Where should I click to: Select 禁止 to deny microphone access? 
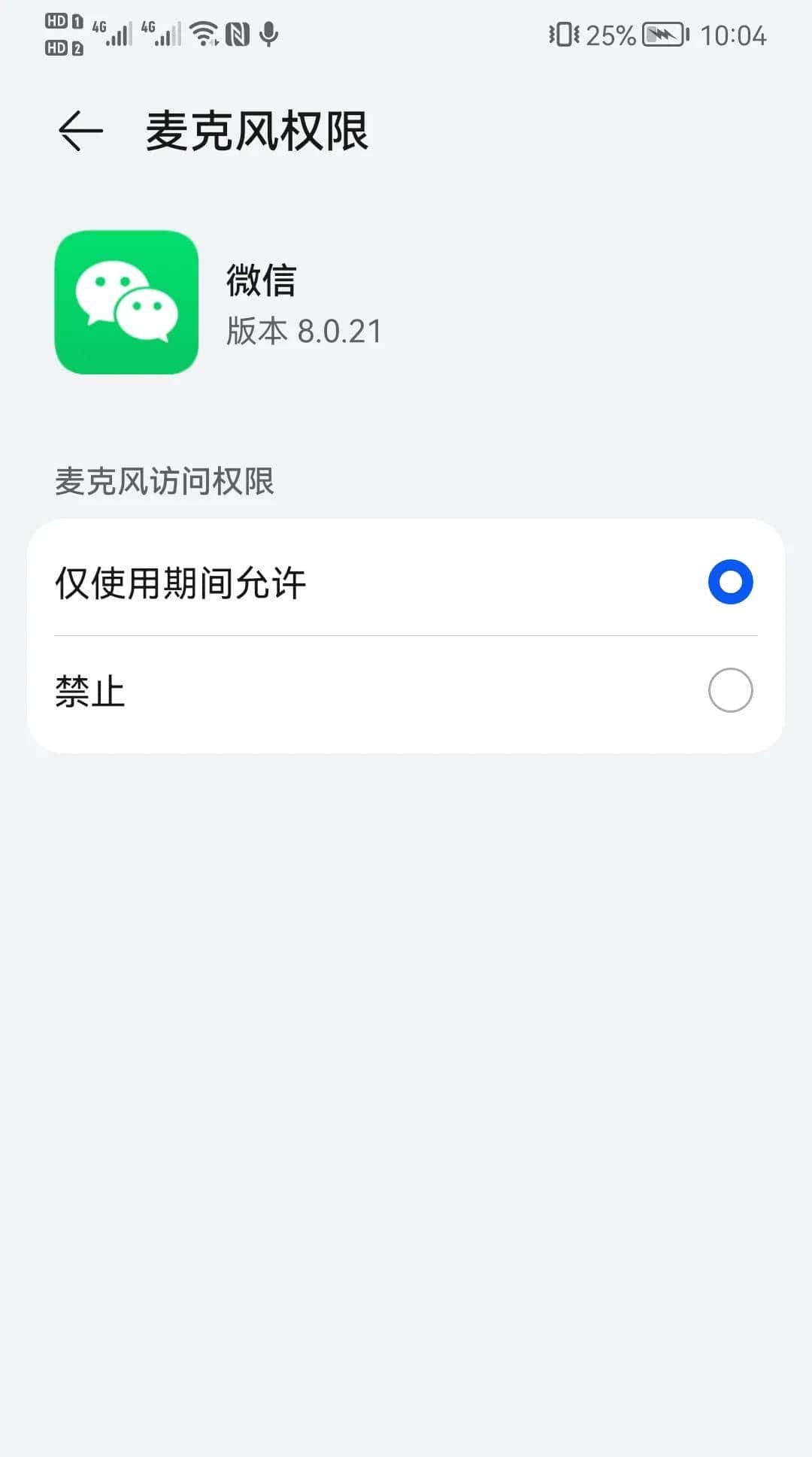tap(730, 690)
